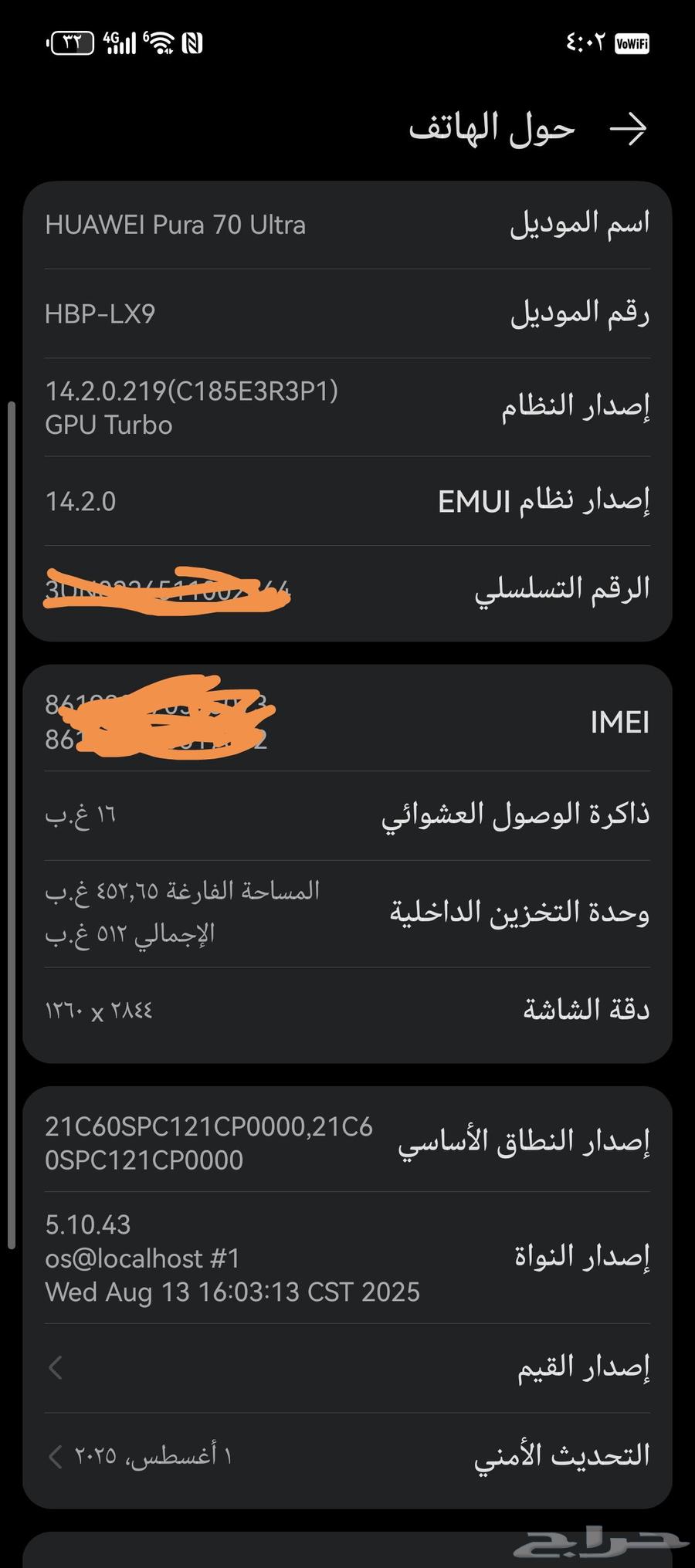Tap the الرقم التسلسلي serial number row
The width and height of the screenshot is (695, 1568).
point(347,589)
